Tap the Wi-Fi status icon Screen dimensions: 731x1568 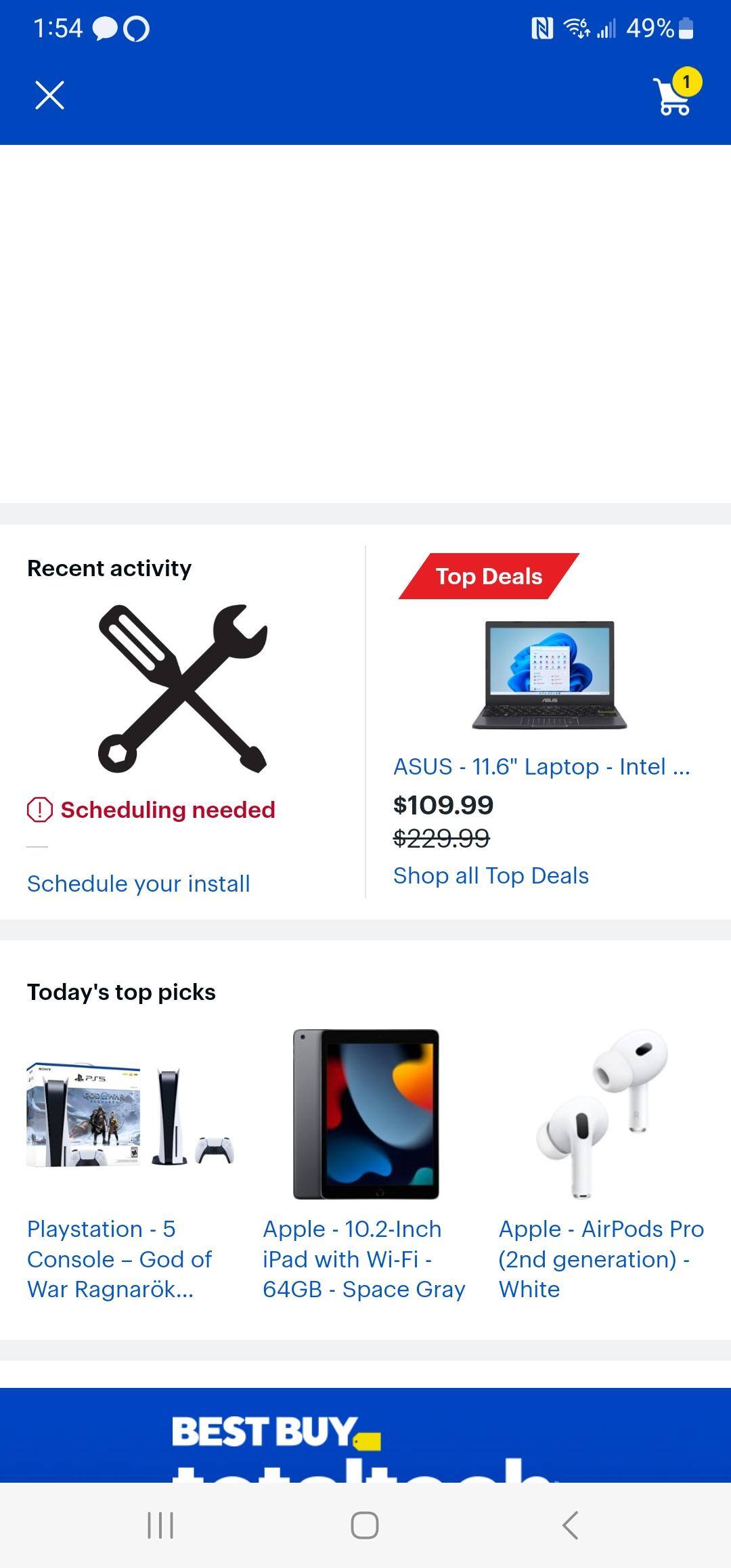[576, 28]
